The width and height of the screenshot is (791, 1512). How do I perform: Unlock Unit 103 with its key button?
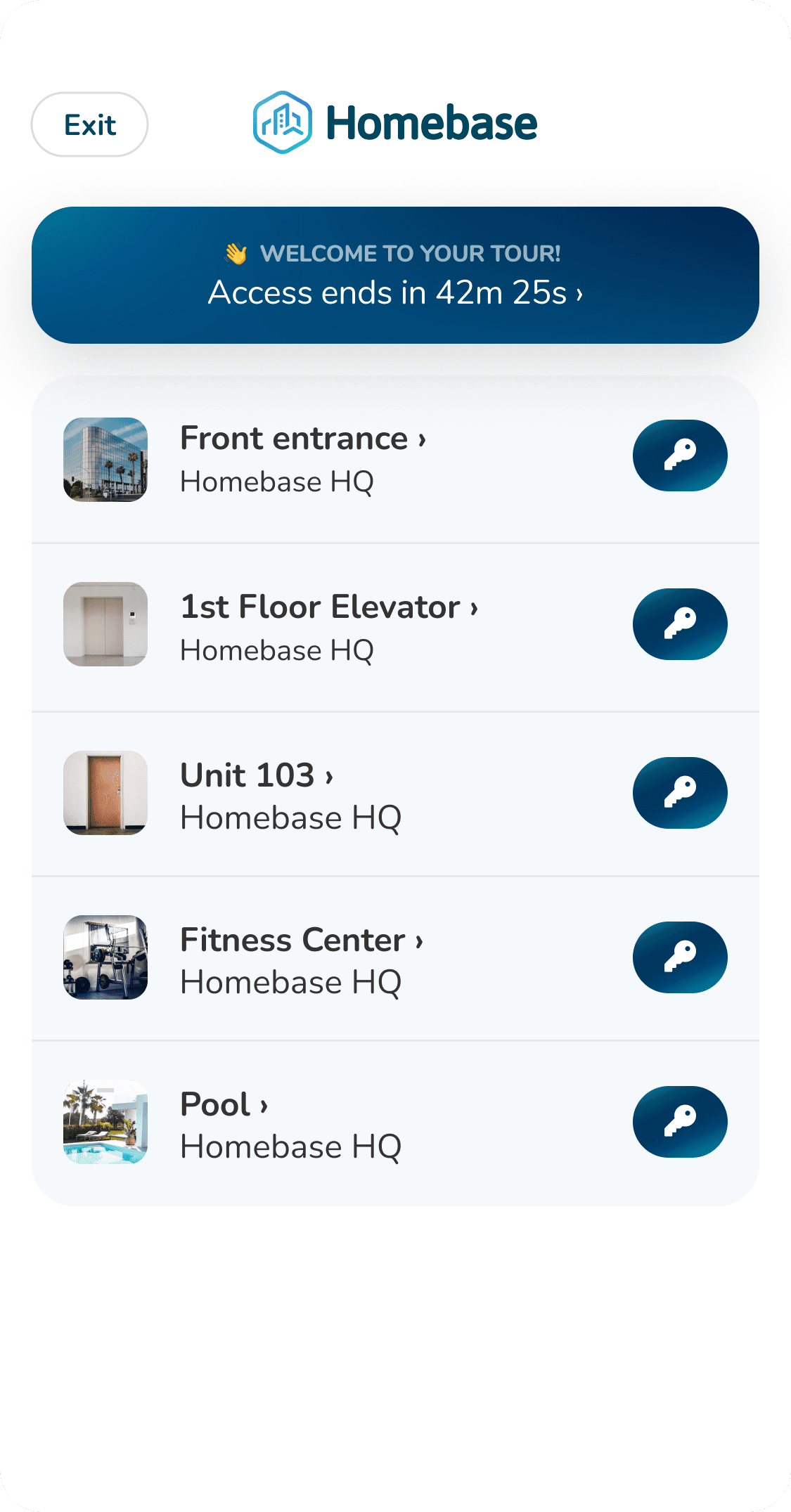tap(680, 793)
